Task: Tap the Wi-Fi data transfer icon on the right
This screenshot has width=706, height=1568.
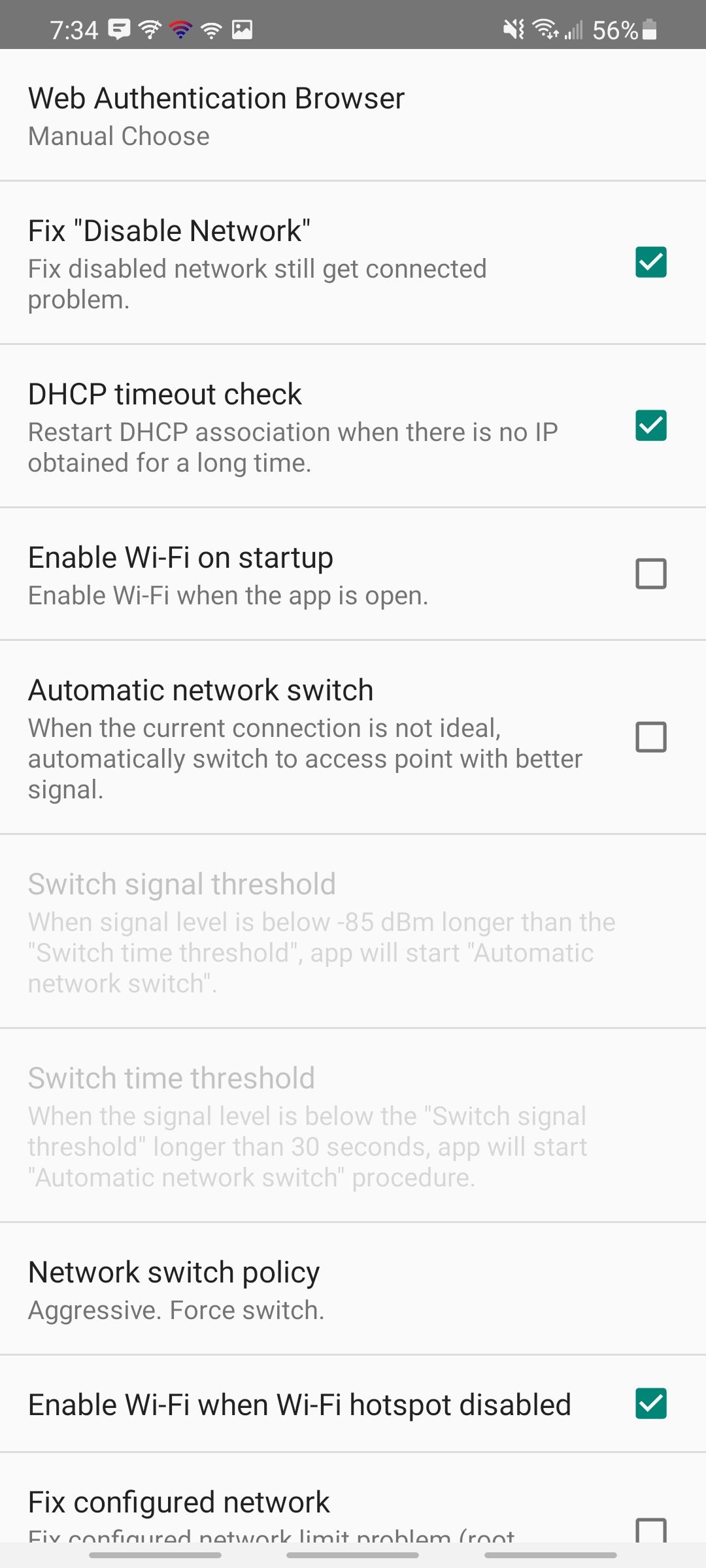Action: point(545,29)
